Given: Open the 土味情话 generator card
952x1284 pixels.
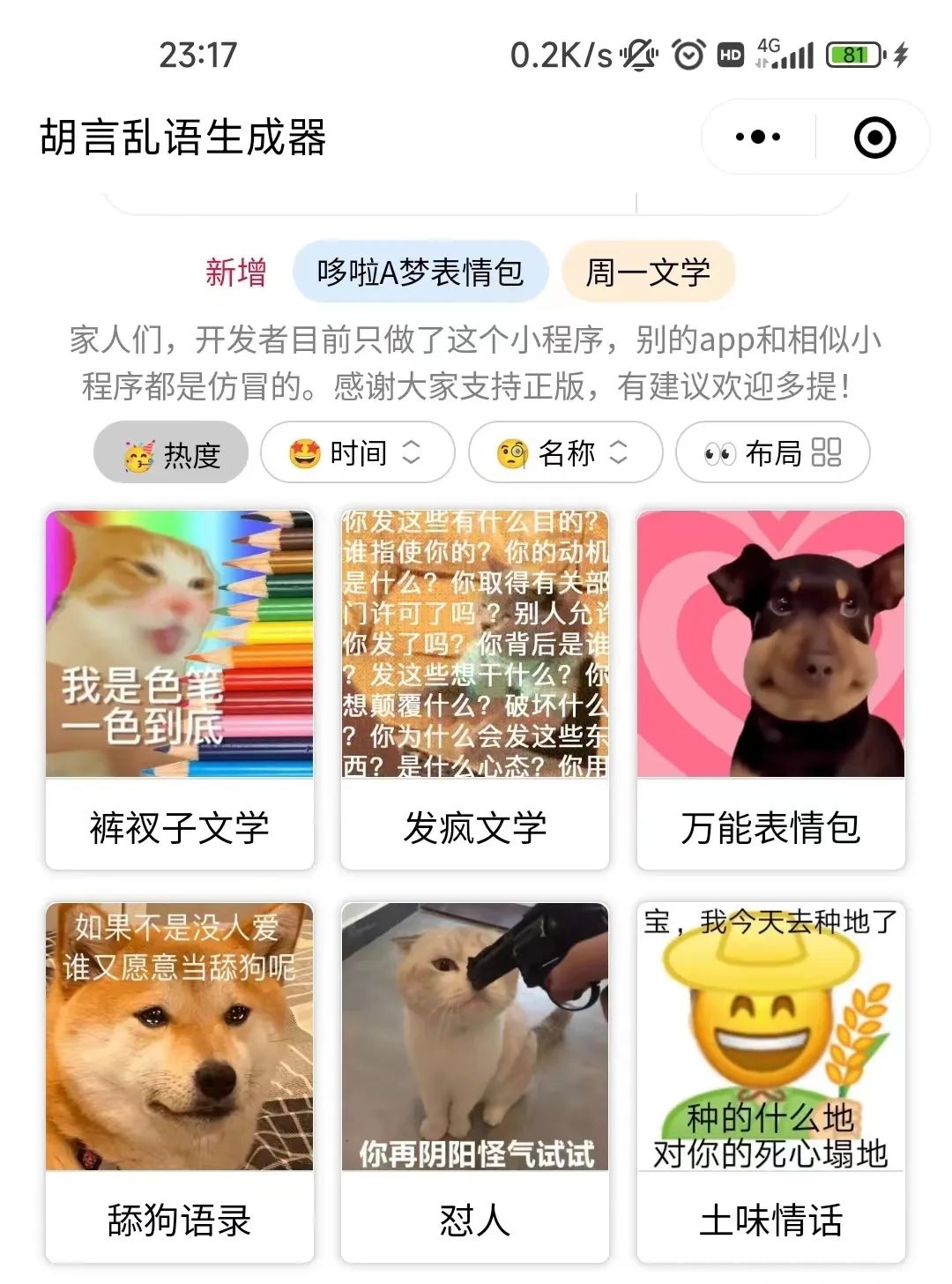Looking at the screenshot, I should coord(770,1082).
